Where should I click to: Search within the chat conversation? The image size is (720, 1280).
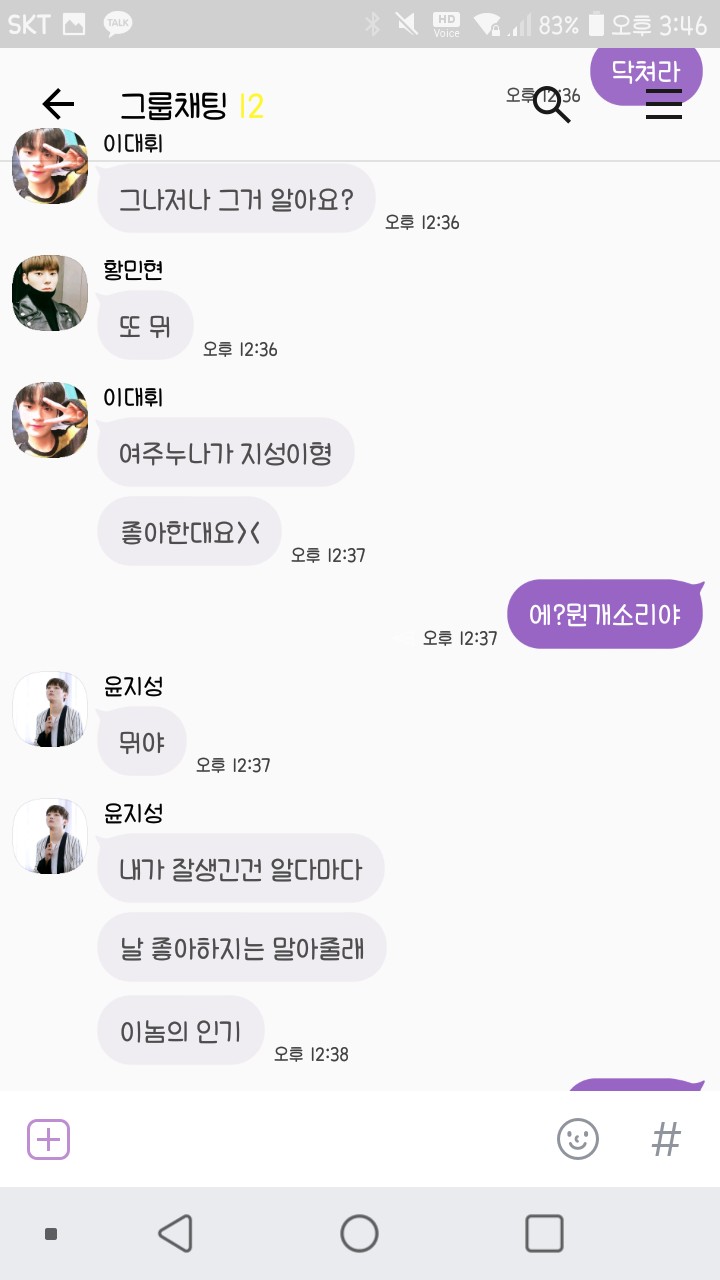point(551,104)
